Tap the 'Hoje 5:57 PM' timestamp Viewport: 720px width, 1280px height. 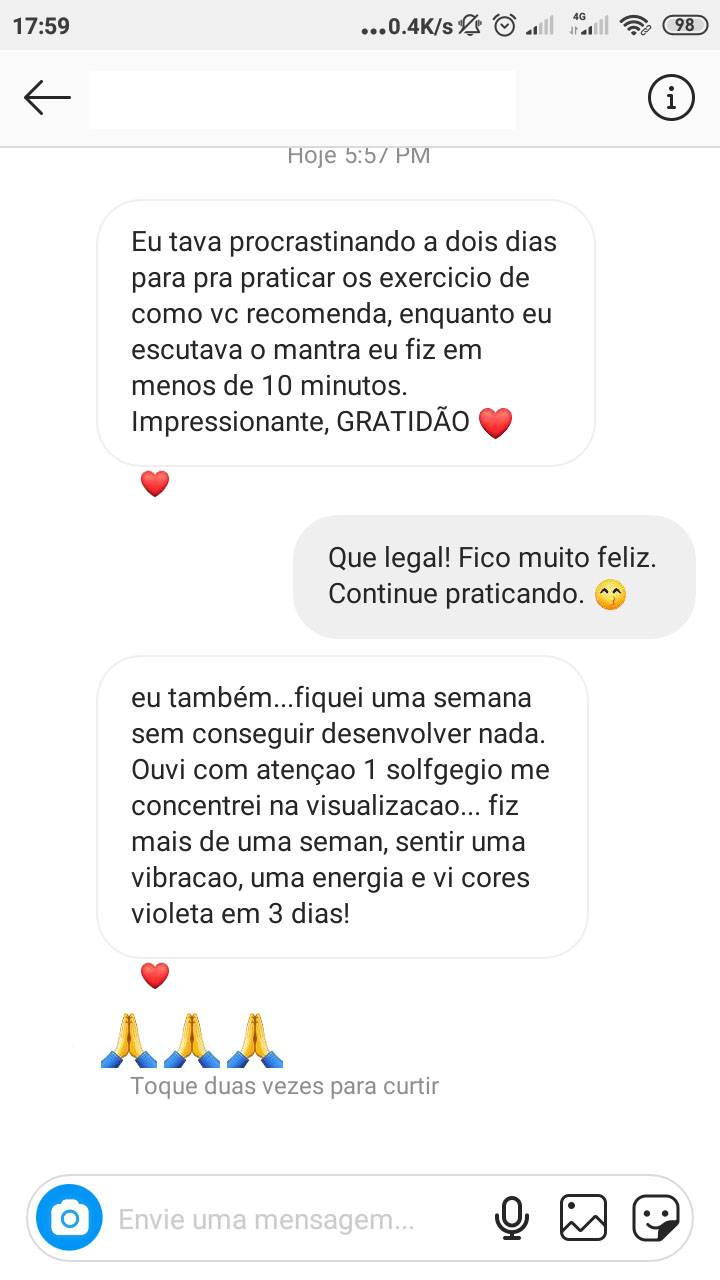(358, 154)
